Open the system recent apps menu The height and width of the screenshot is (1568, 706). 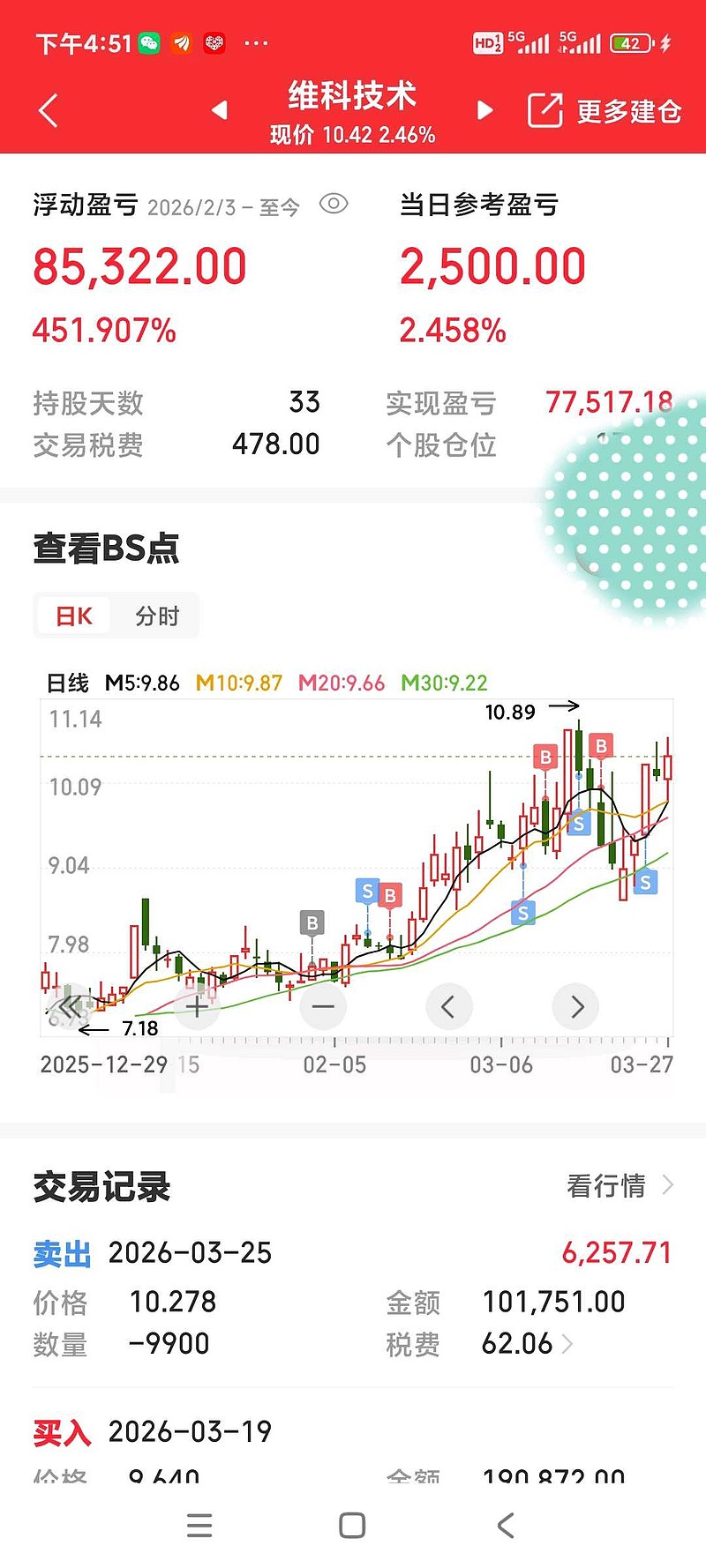coord(199,1525)
